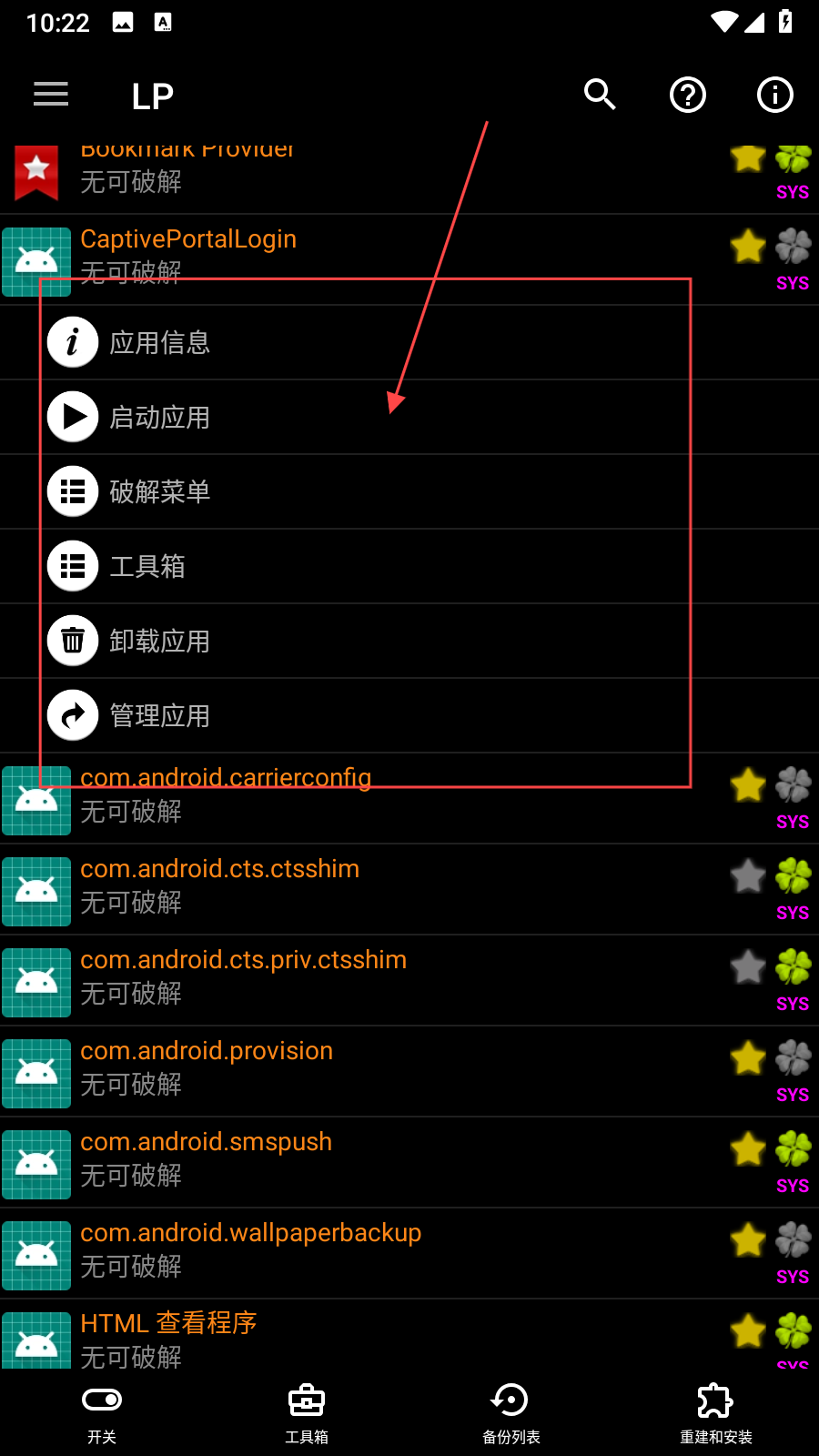Open the info icon in the app bar

pos(775,95)
